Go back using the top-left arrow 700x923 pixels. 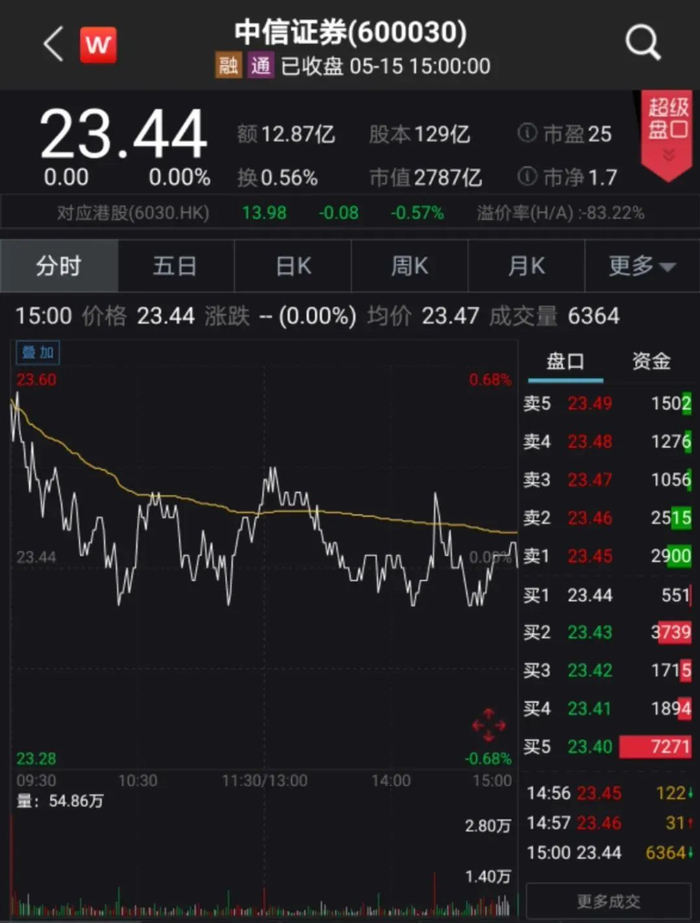click(54, 44)
